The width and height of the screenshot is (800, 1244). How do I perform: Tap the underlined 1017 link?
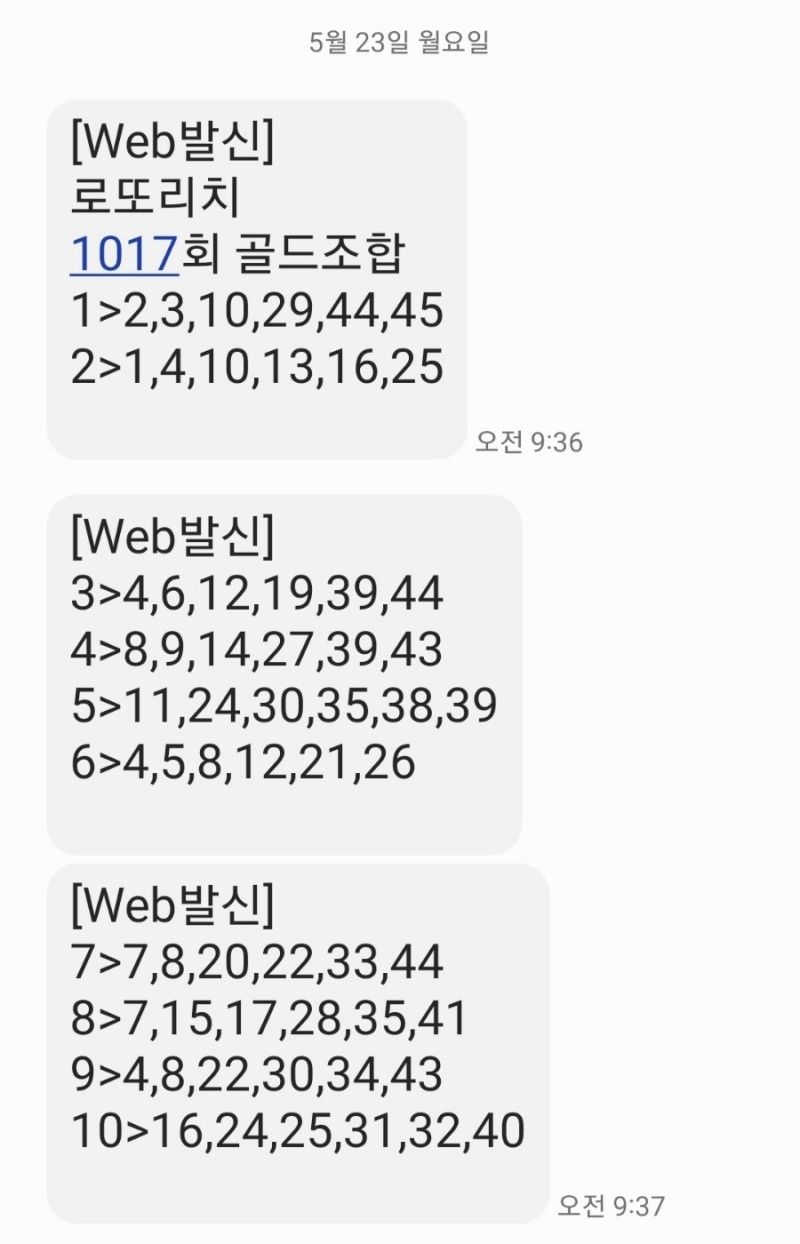(124, 255)
